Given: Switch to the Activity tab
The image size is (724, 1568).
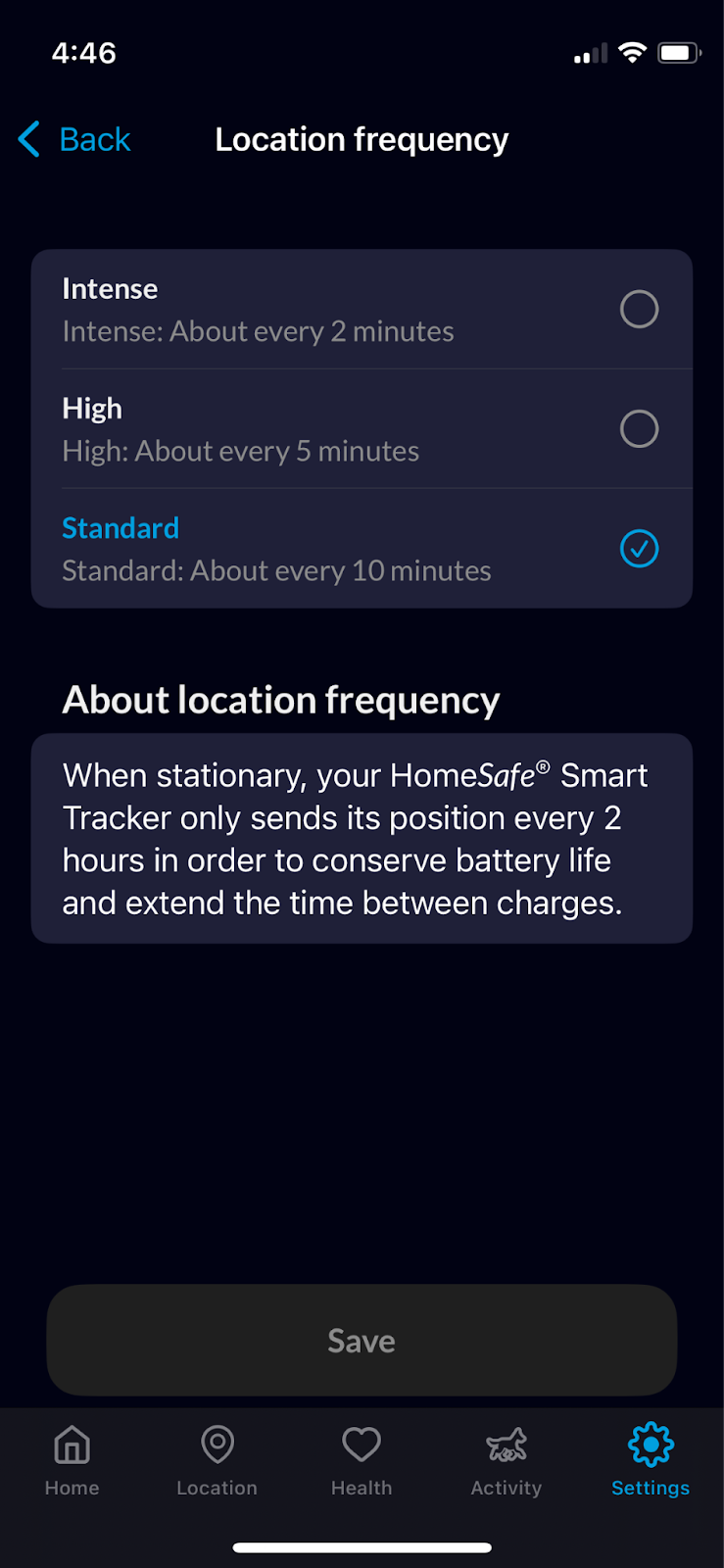Looking at the screenshot, I should tap(506, 1460).
